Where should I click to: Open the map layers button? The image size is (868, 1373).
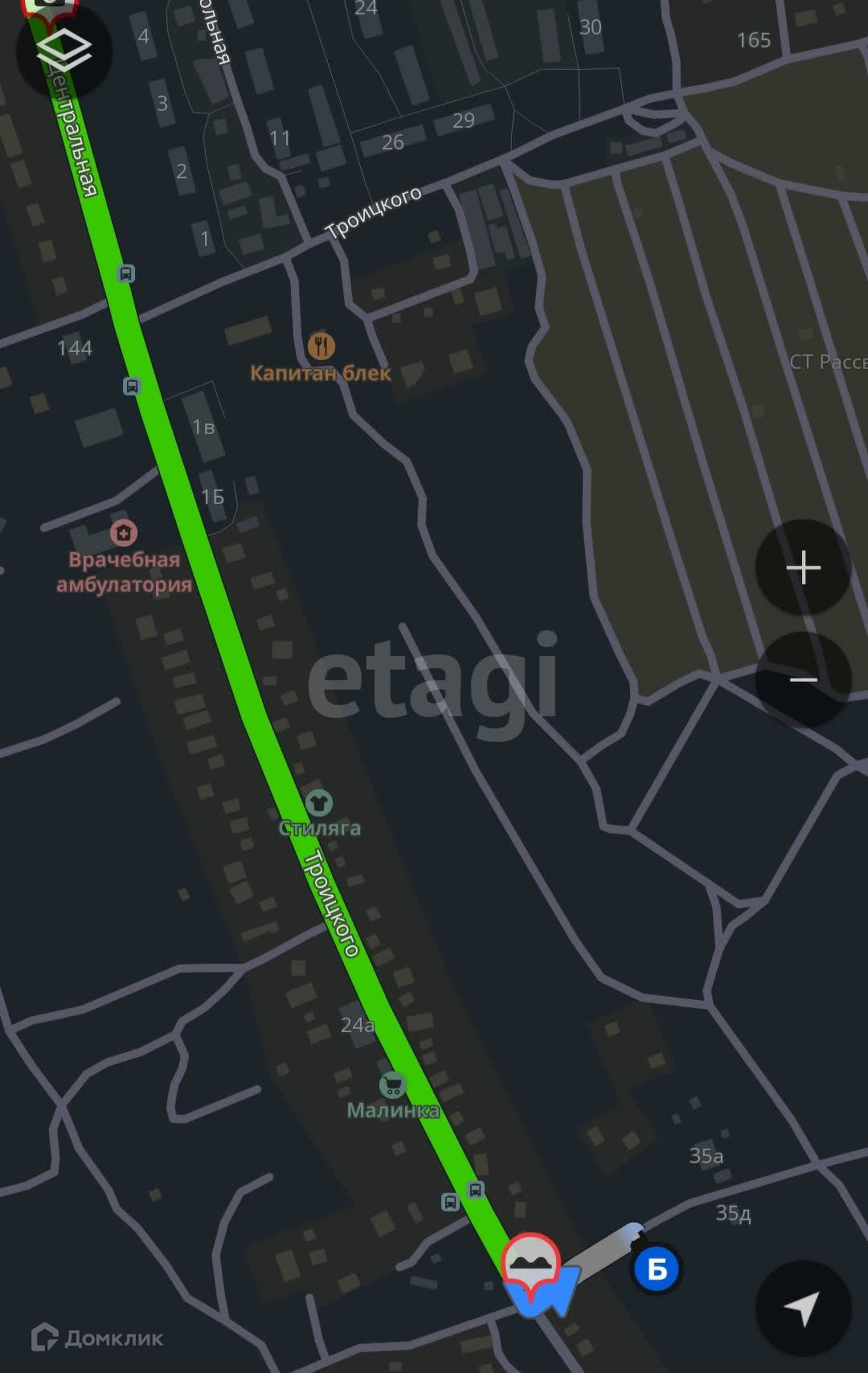[63, 50]
